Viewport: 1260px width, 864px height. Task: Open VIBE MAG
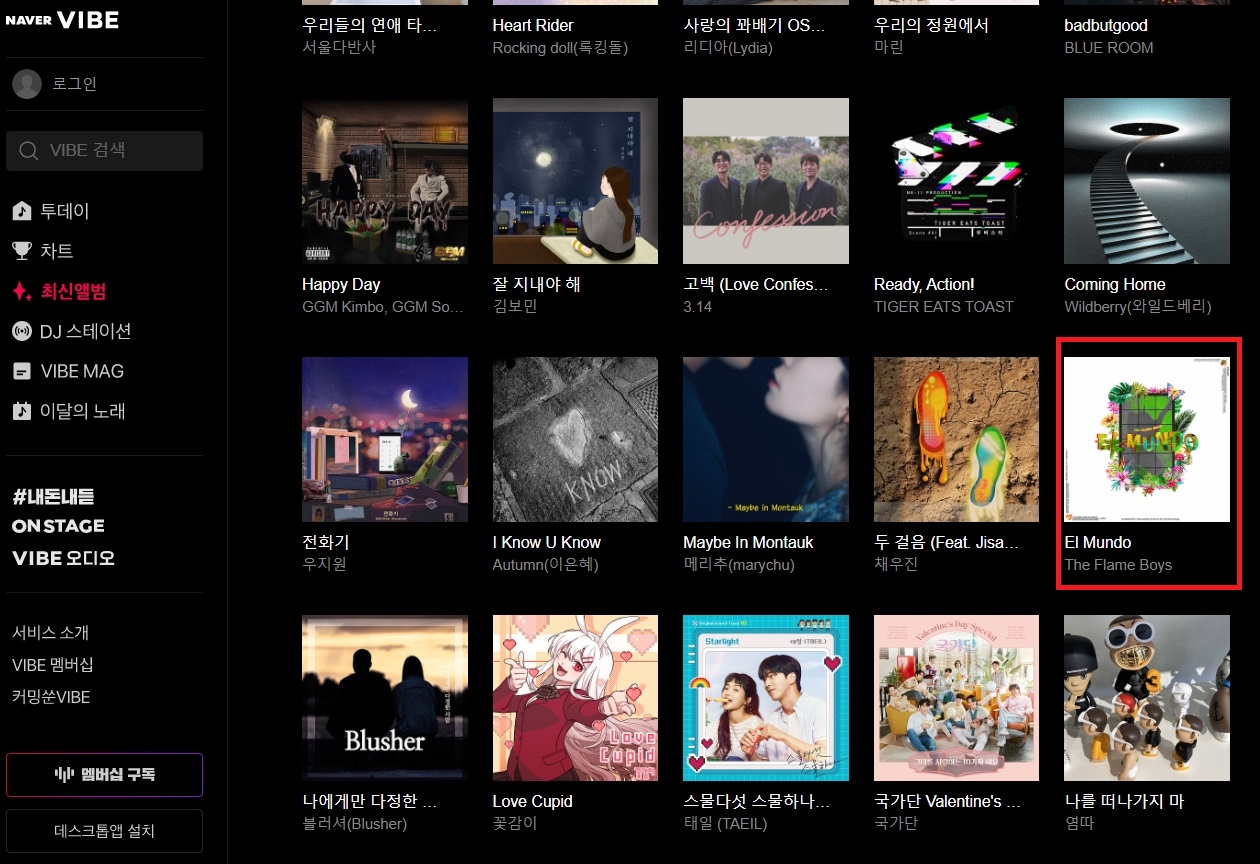click(x=82, y=371)
